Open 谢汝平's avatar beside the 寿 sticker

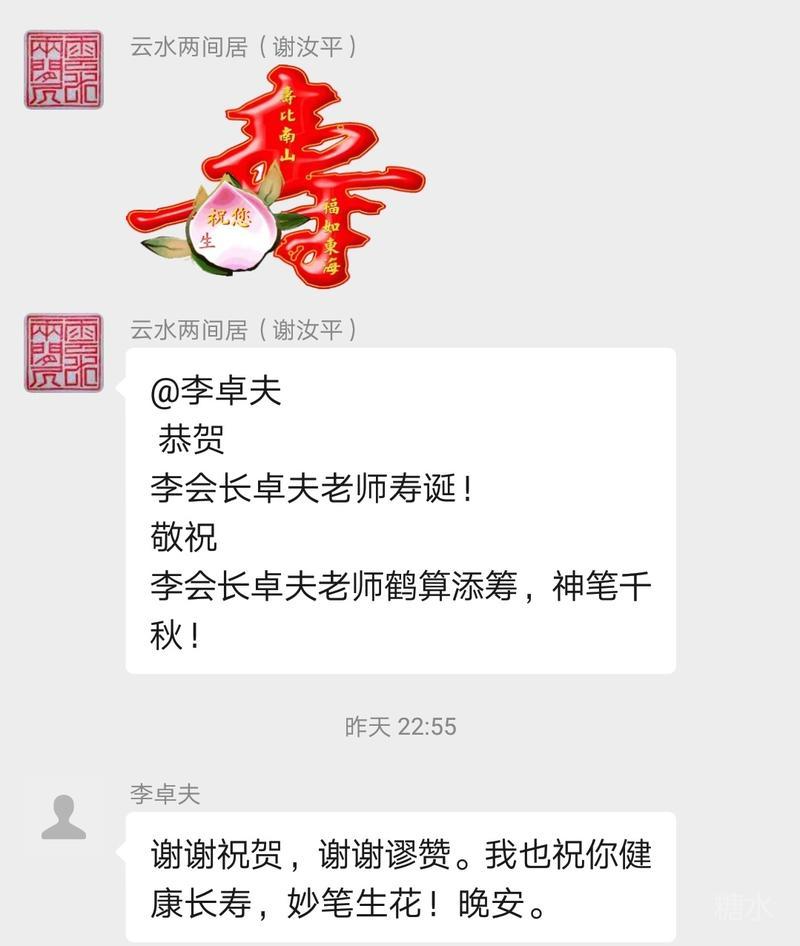63,69
